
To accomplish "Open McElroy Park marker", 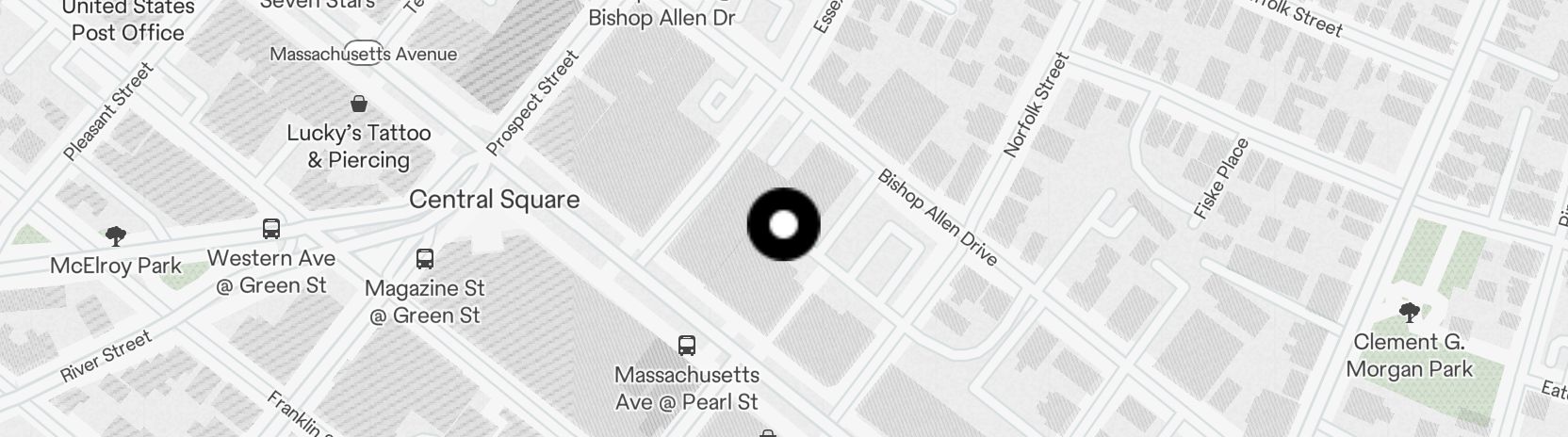I will coord(116,236).
